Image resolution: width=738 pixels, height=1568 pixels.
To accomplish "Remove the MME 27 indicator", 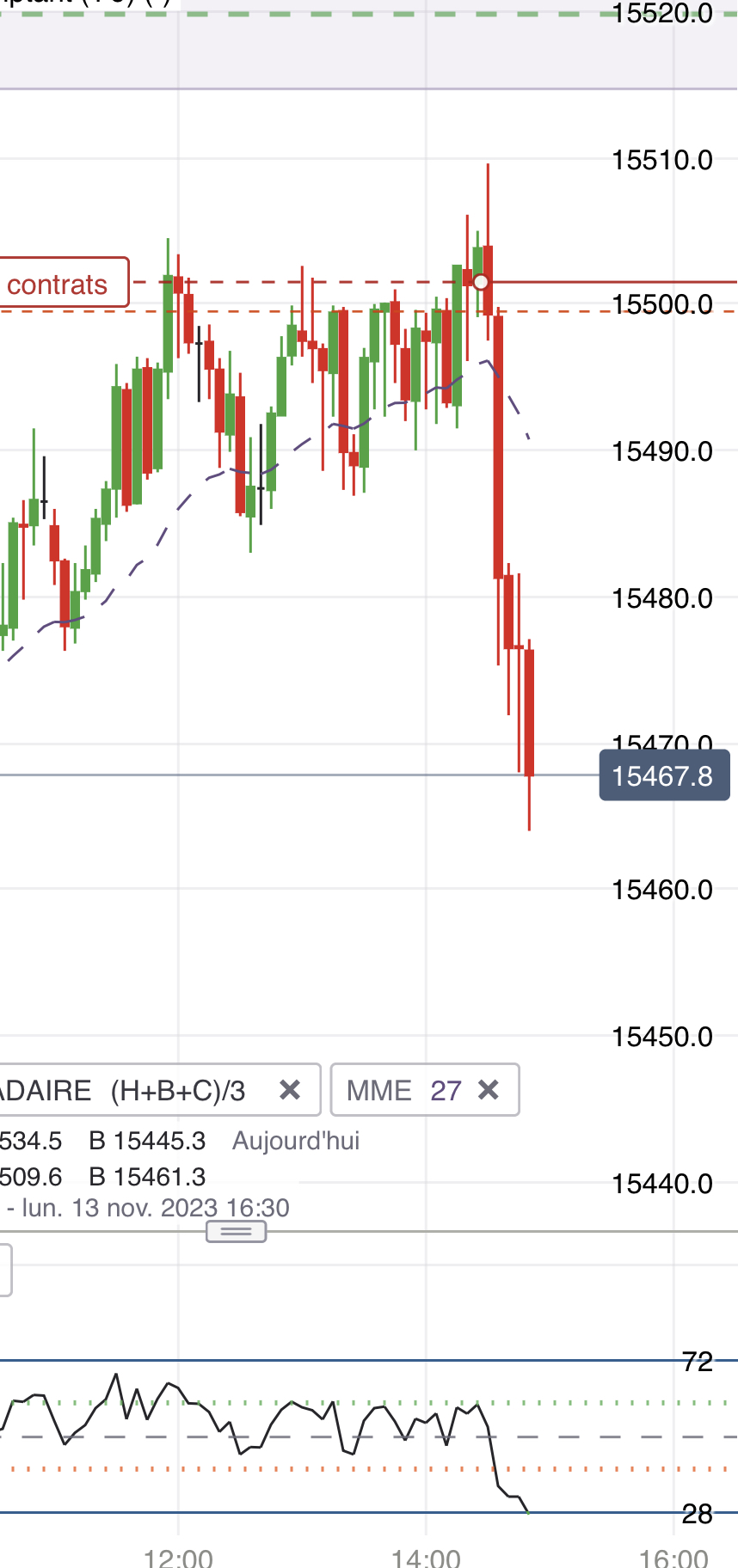I will pos(489,1090).
